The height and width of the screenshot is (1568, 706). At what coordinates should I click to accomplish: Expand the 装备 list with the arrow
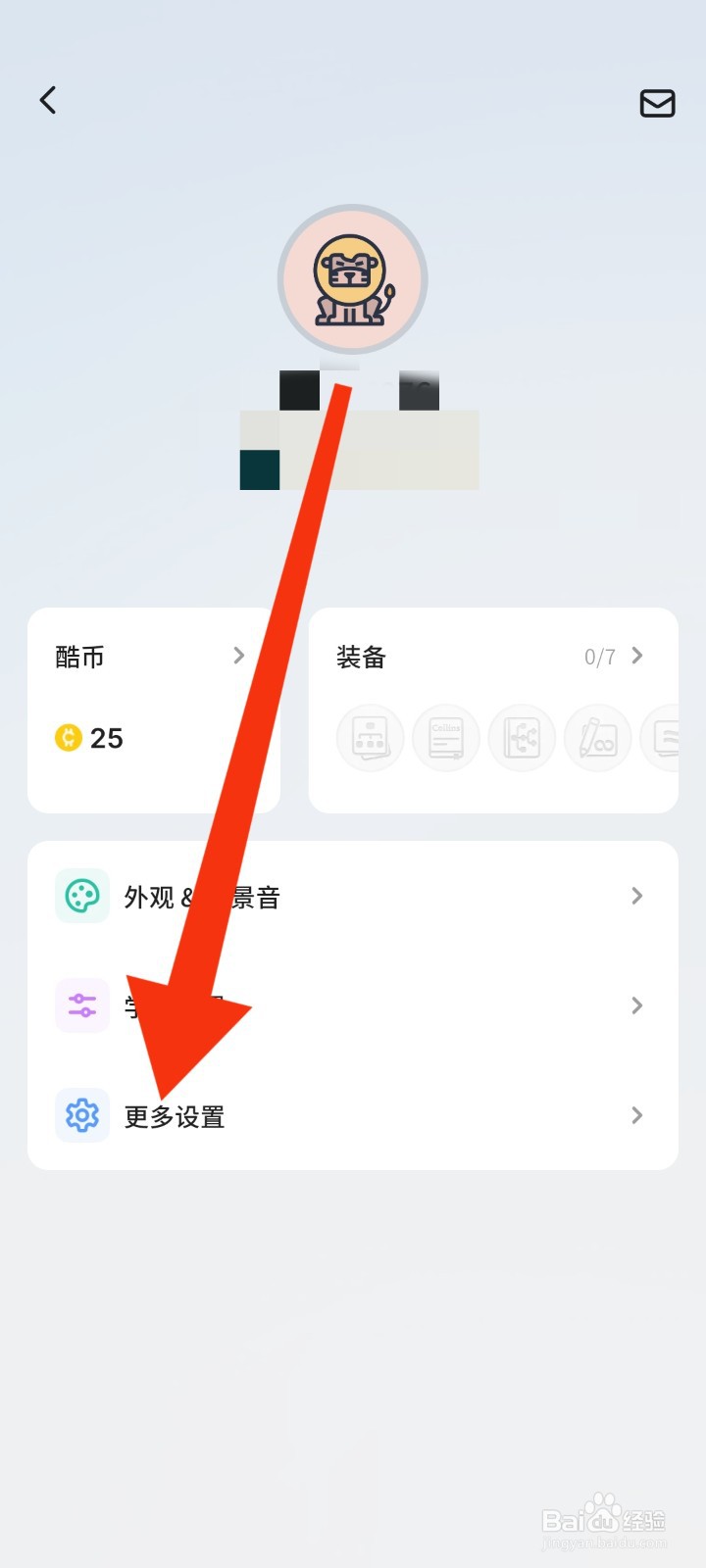(x=637, y=656)
